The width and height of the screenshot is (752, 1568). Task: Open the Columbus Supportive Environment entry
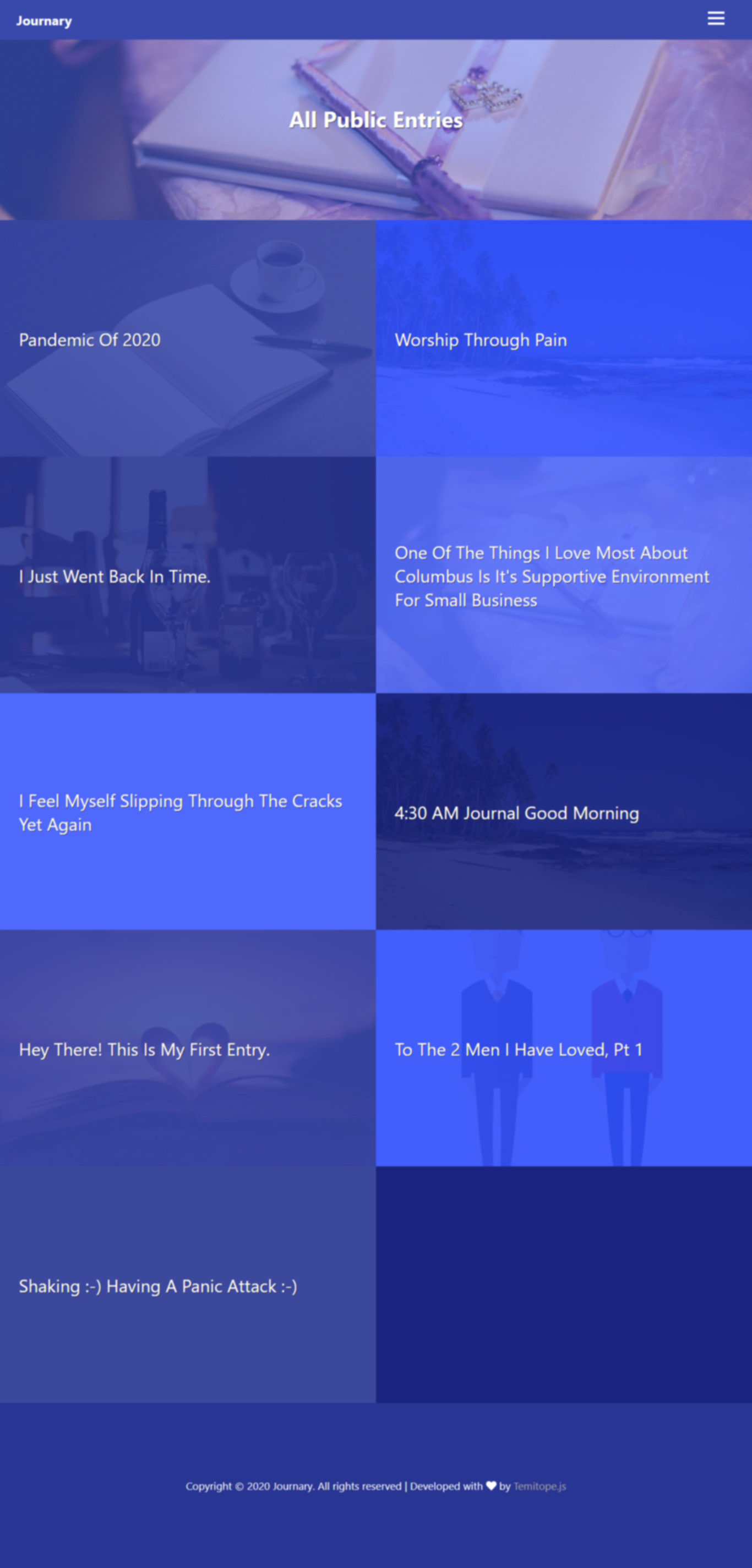click(551, 576)
